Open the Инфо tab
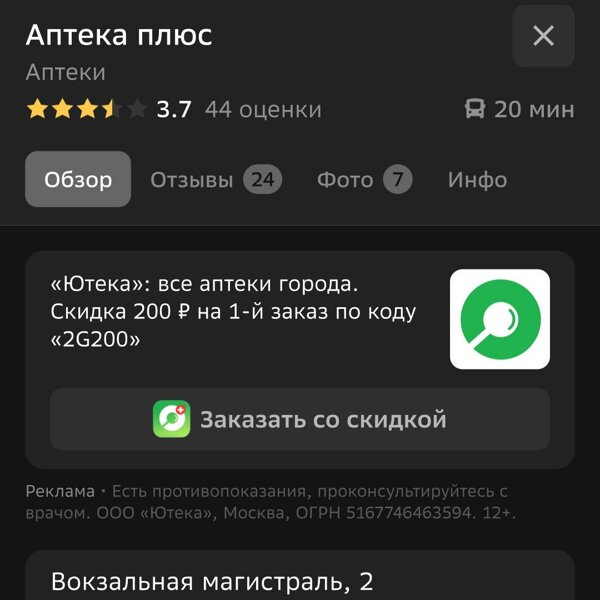The width and height of the screenshot is (600, 600). click(x=477, y=180)
